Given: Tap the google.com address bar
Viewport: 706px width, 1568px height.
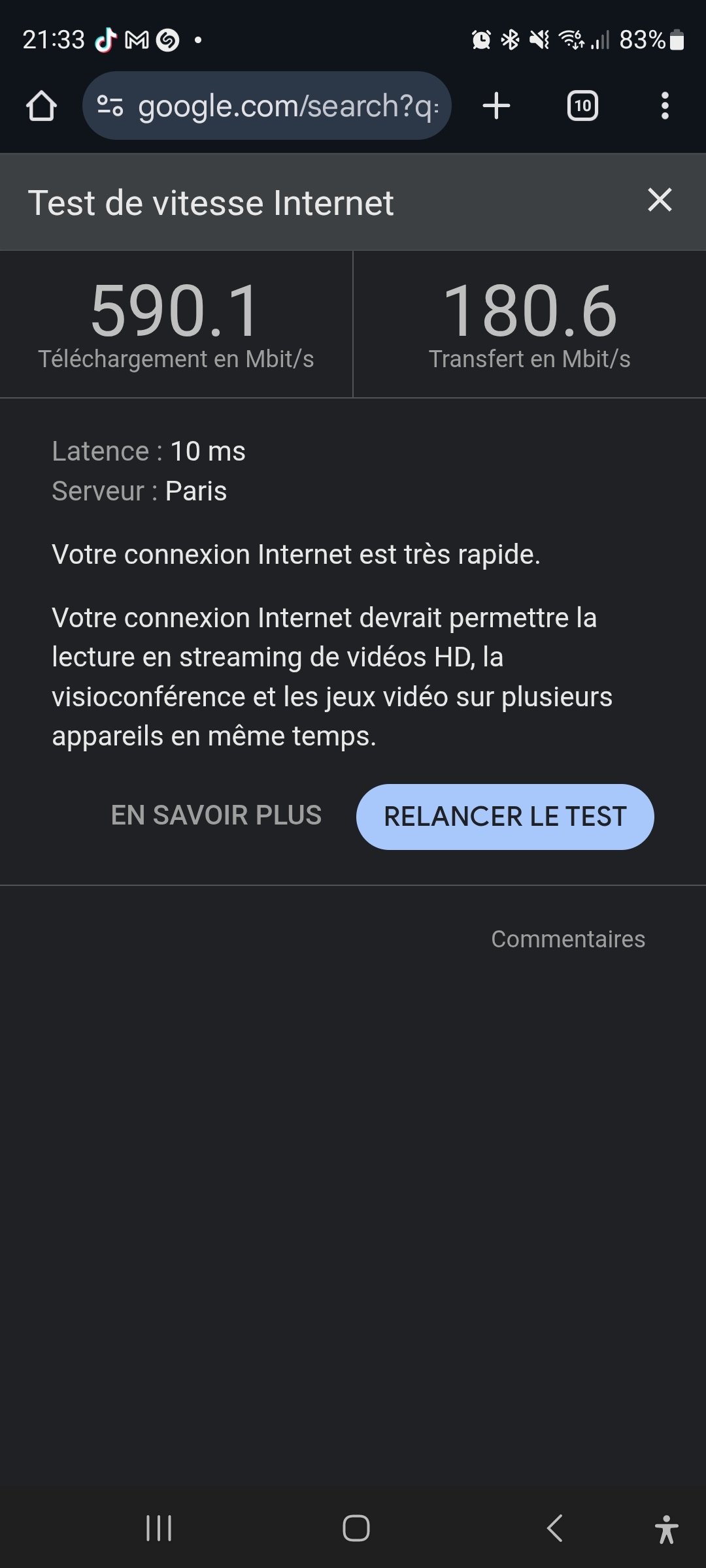Looking at the screenshot, I should coord(288,106).
